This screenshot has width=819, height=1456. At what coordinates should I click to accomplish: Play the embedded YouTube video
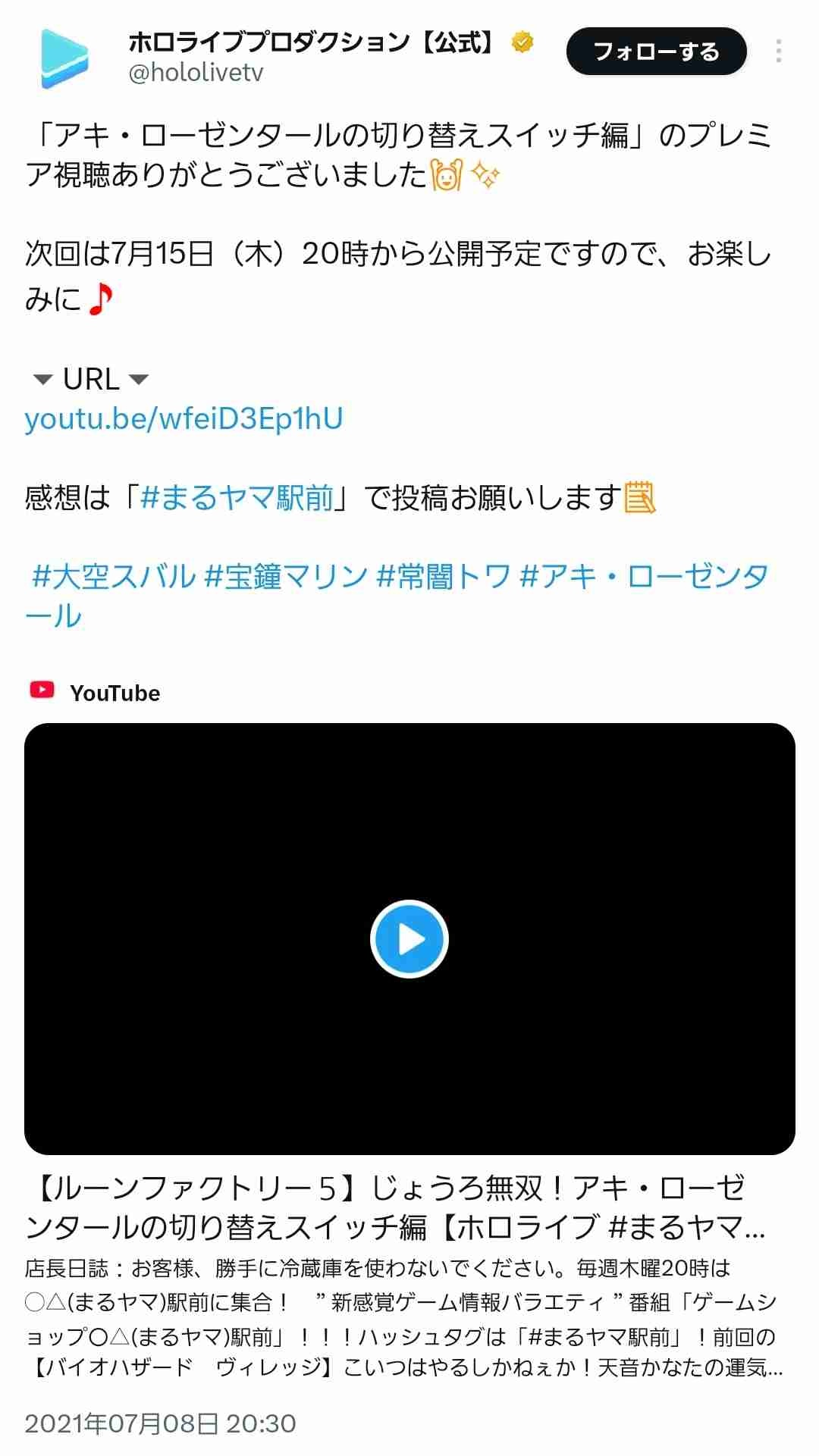(409, 939)
